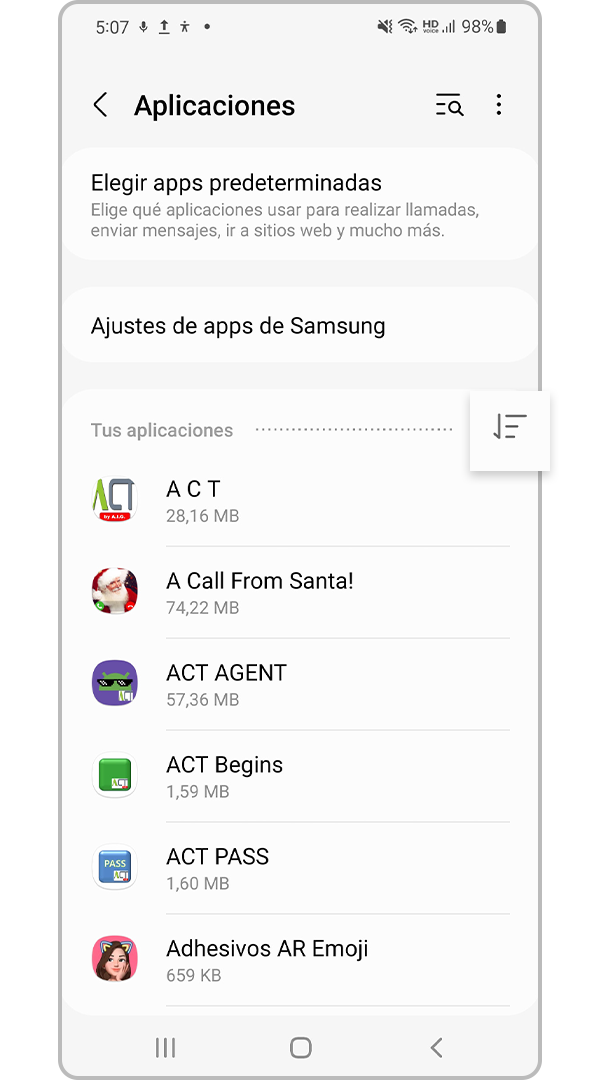Viewport: 600px width, 1080px height.
Task: Open ACT AGENT app details
Action: (x=300, y=685)
